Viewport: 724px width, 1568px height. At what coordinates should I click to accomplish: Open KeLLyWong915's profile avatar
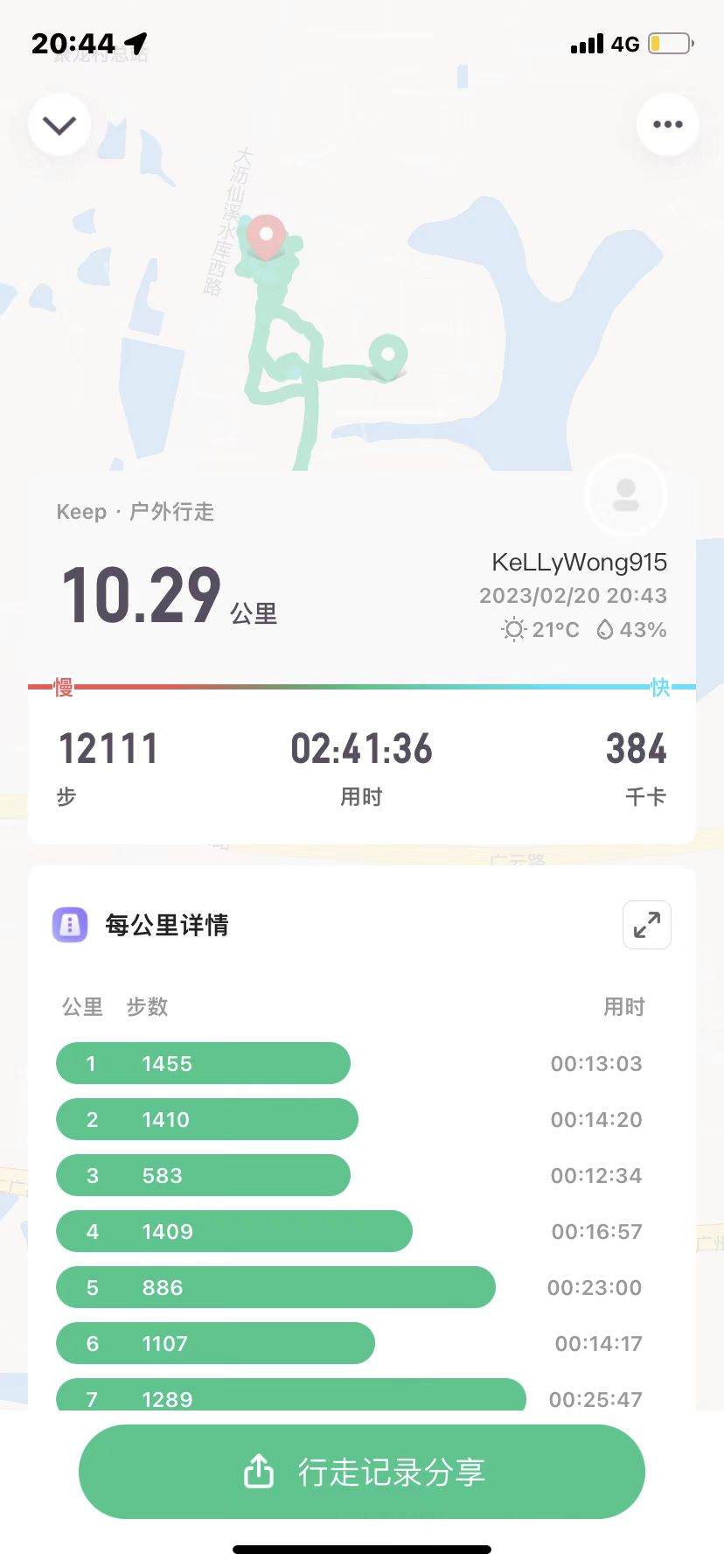(625, 495)
